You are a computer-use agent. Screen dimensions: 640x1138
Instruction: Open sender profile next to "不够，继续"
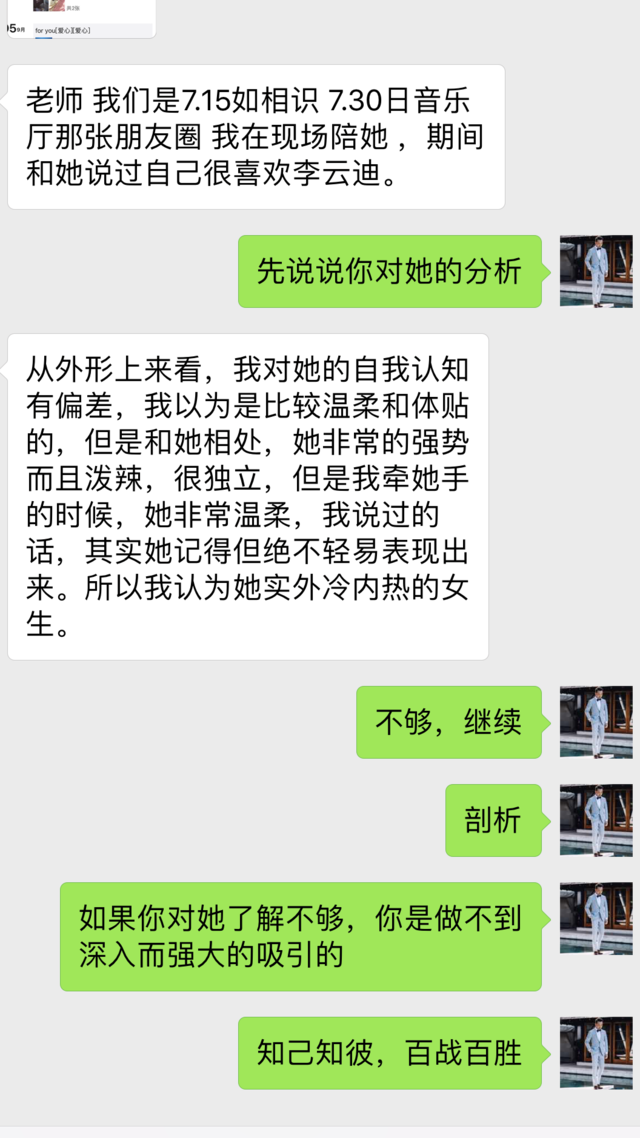(596, 721)
